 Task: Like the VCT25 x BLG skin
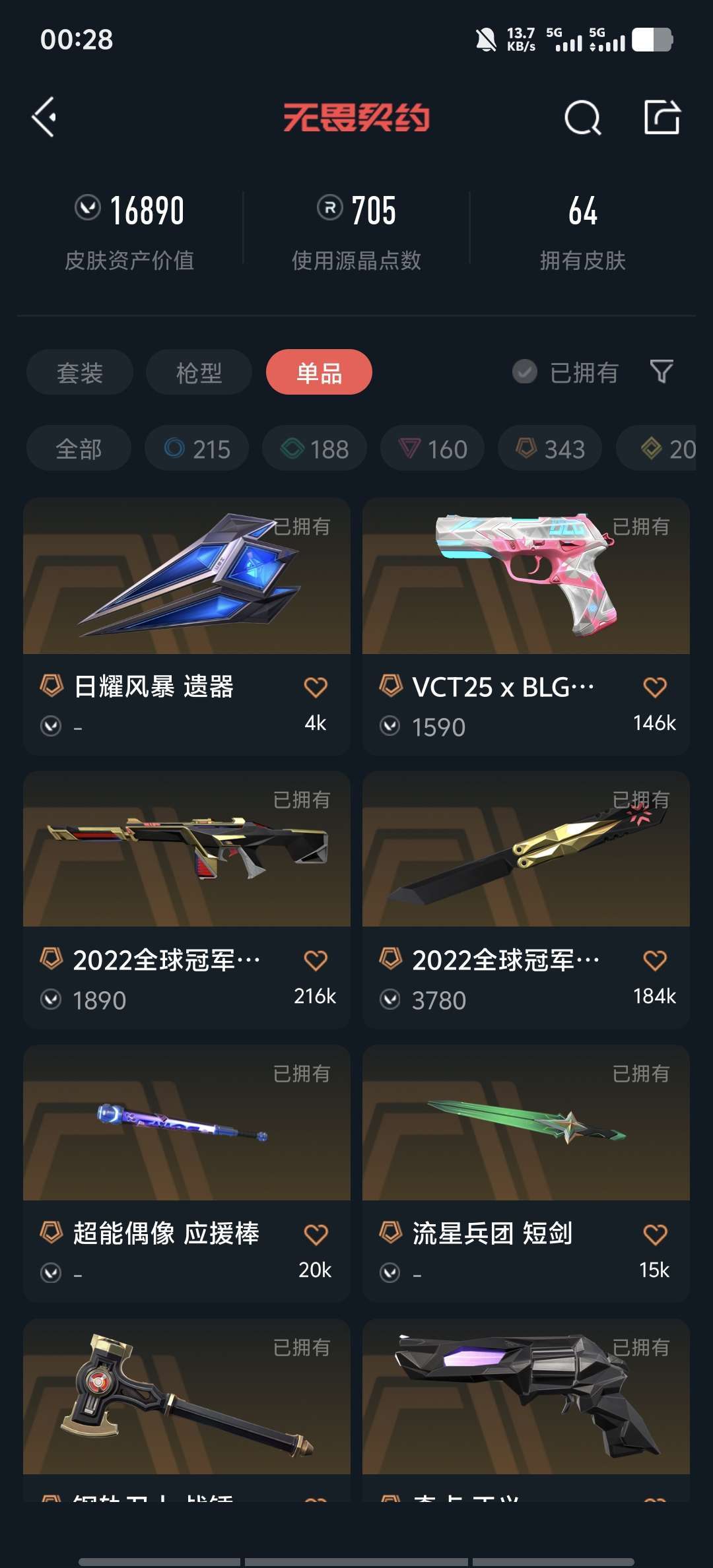tap(655, 687)
